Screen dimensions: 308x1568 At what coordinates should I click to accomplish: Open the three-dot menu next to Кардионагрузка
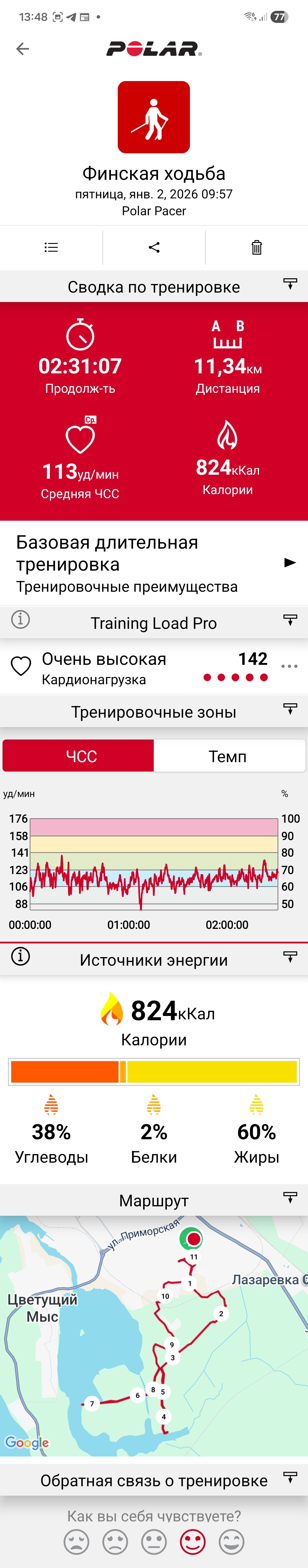(x=290, y=667)
